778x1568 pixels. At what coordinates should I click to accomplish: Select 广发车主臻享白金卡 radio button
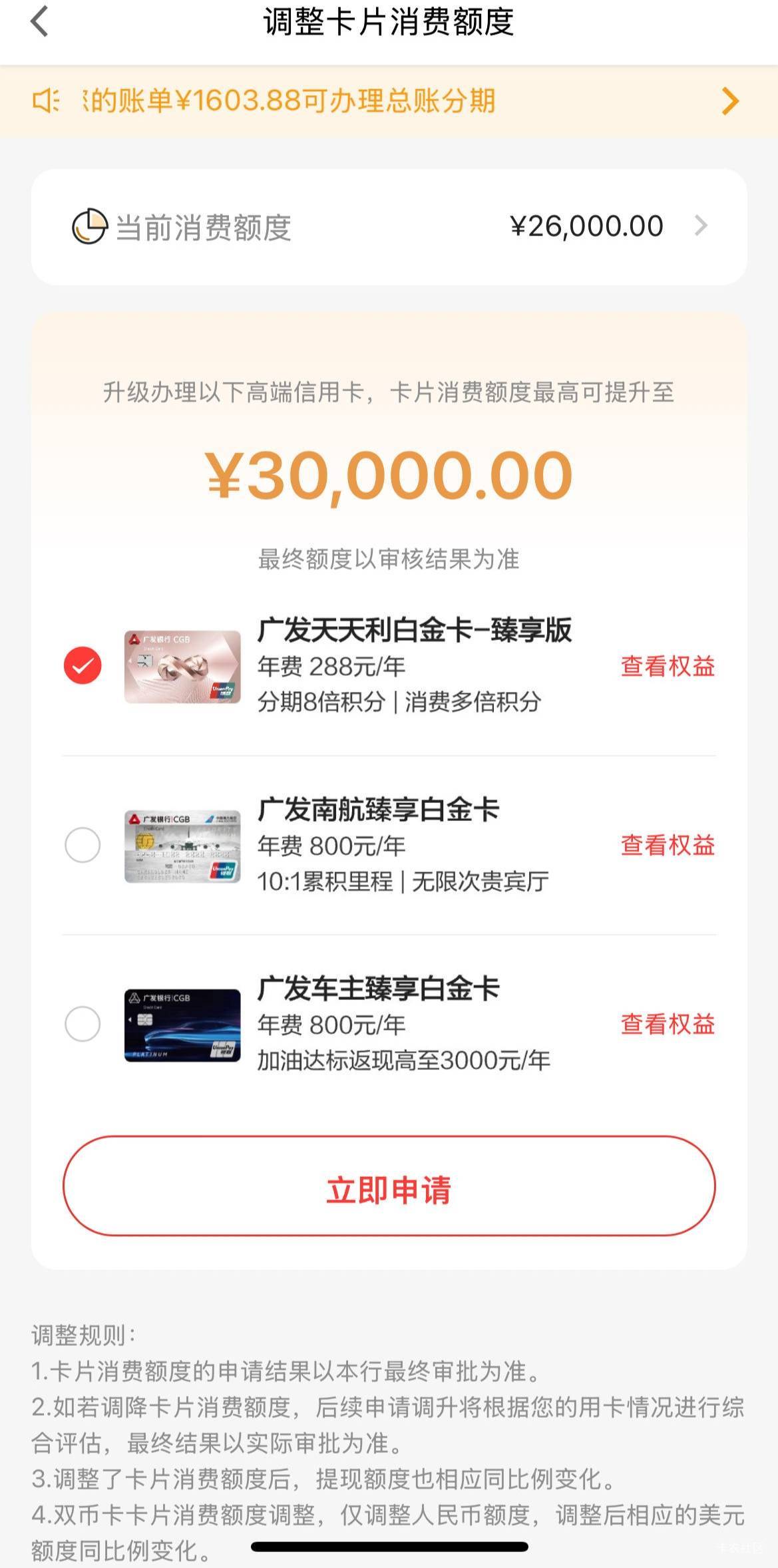tap(83, 1024)
